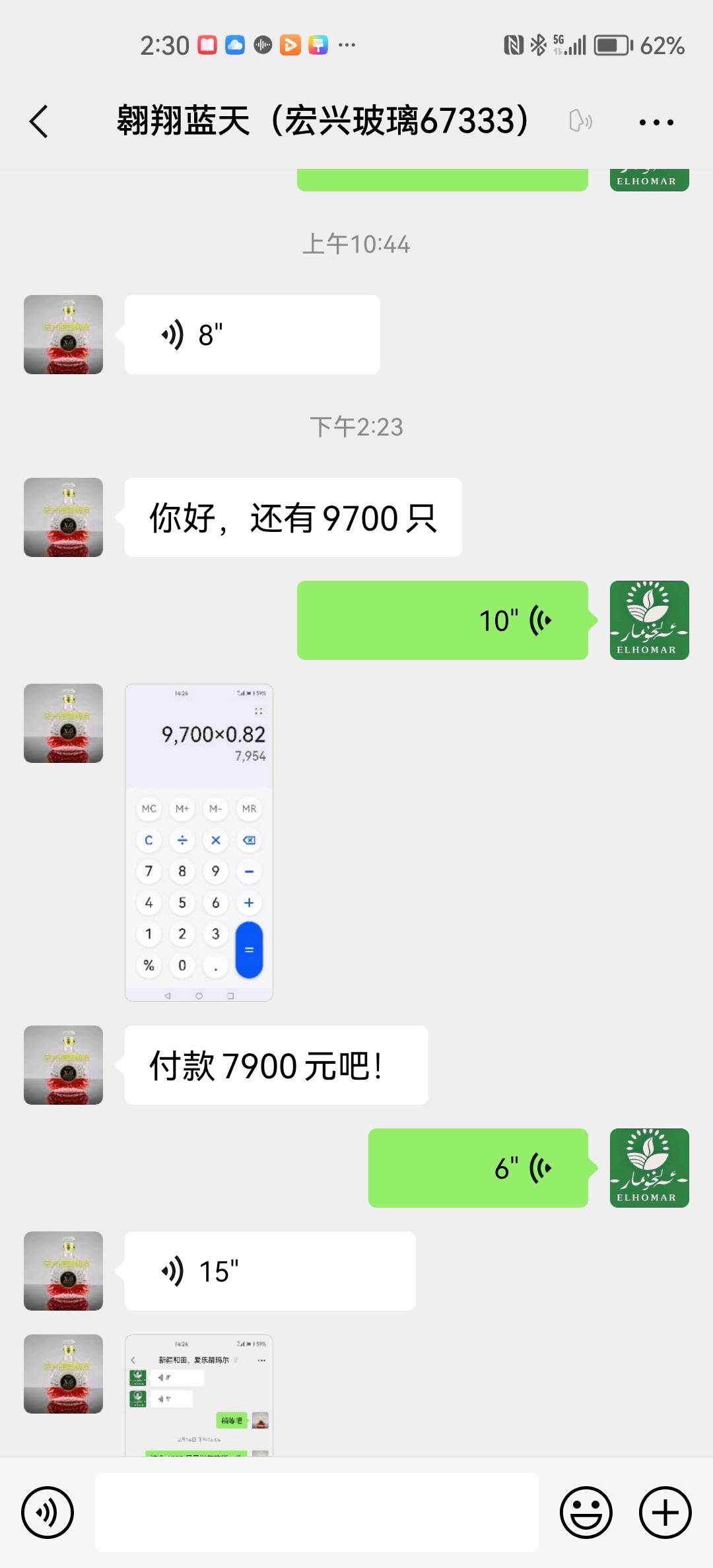Switch to voice input mode

click(48, 1513)
